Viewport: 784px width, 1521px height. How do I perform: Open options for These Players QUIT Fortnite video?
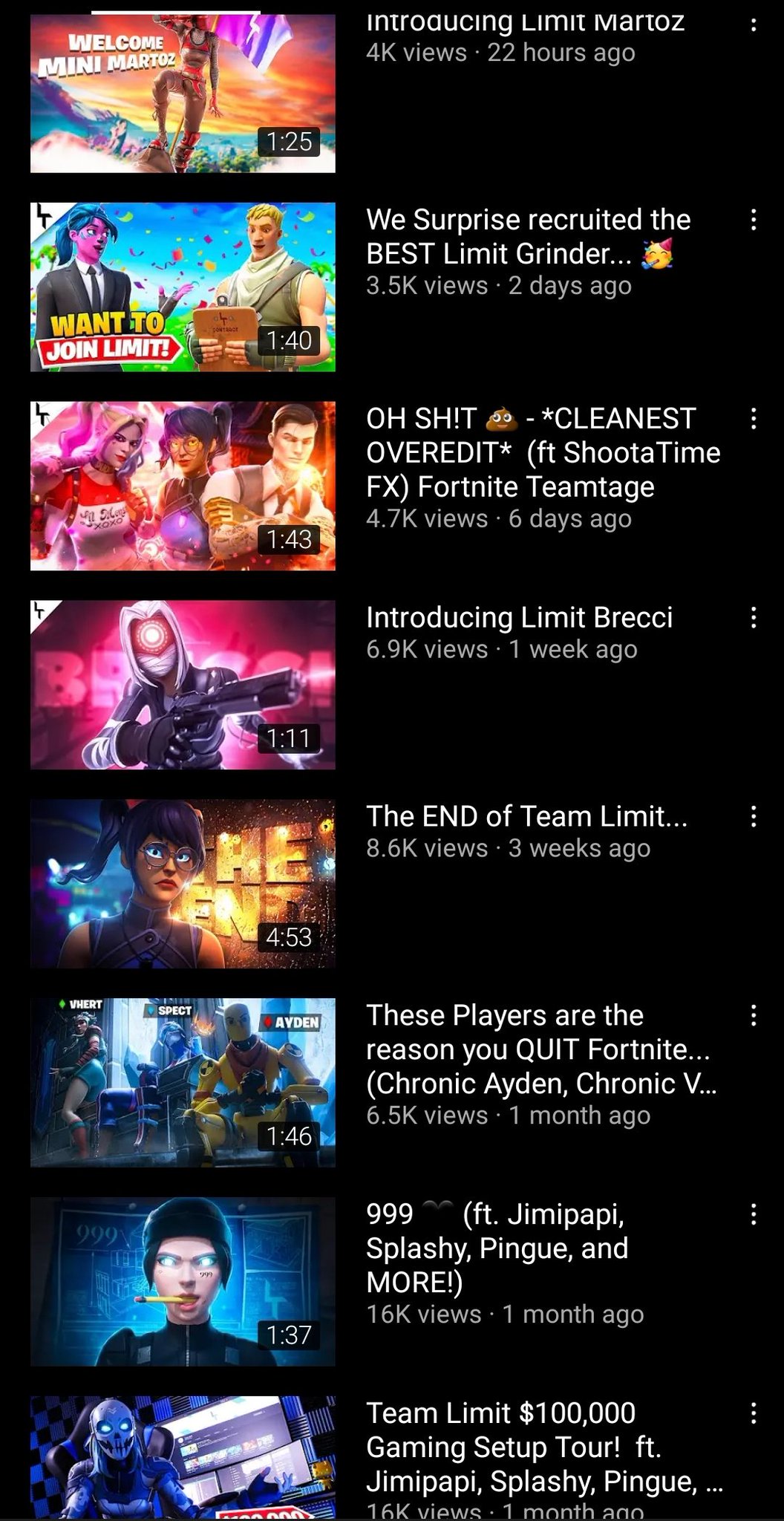point(753,1016)
